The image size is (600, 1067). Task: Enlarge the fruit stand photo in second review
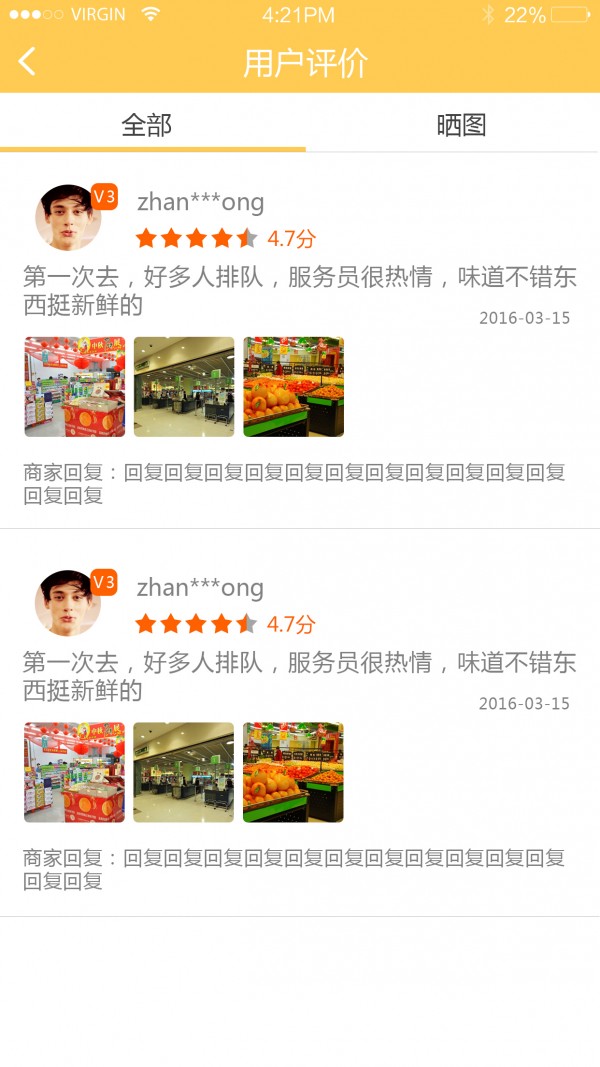(x=293, y=772)
